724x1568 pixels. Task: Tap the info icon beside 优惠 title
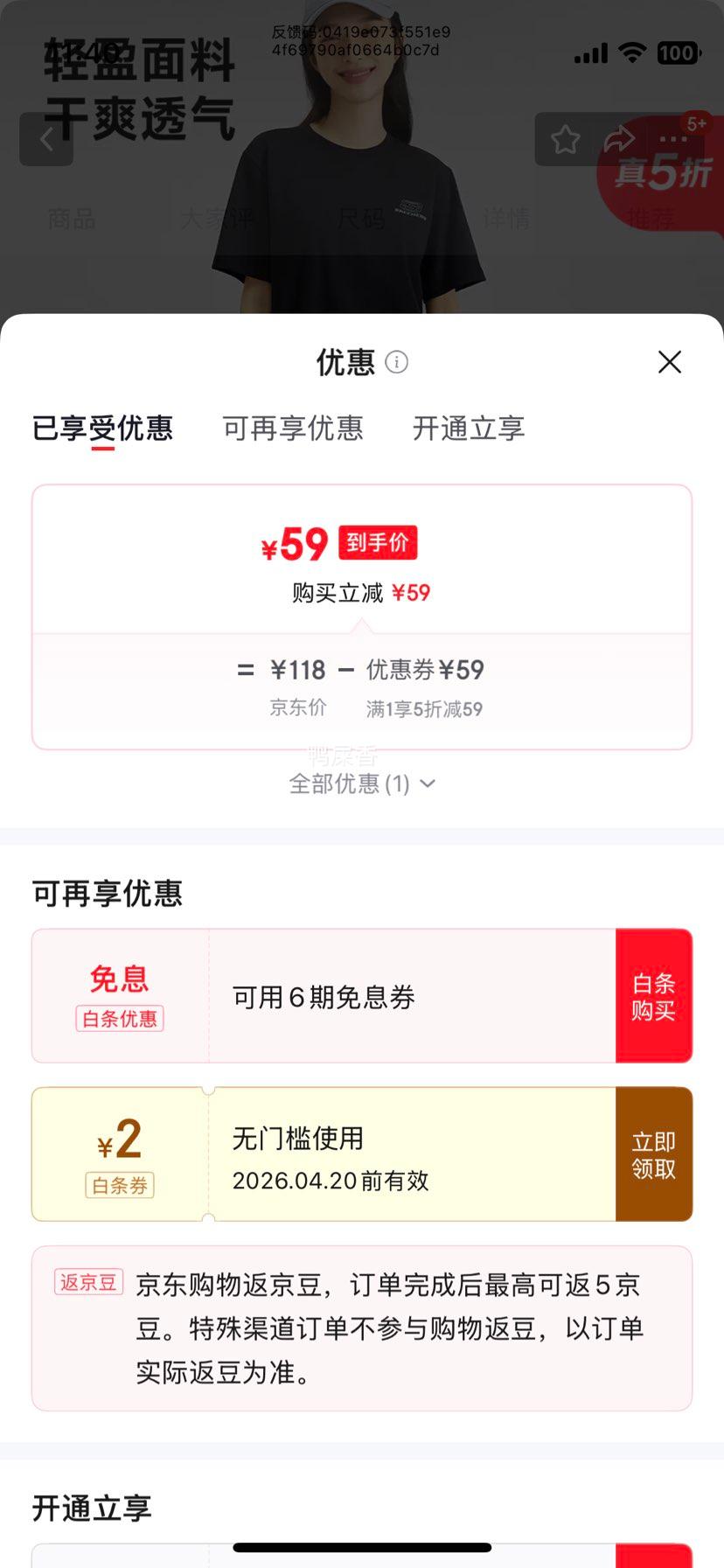[x=396, y=362]
